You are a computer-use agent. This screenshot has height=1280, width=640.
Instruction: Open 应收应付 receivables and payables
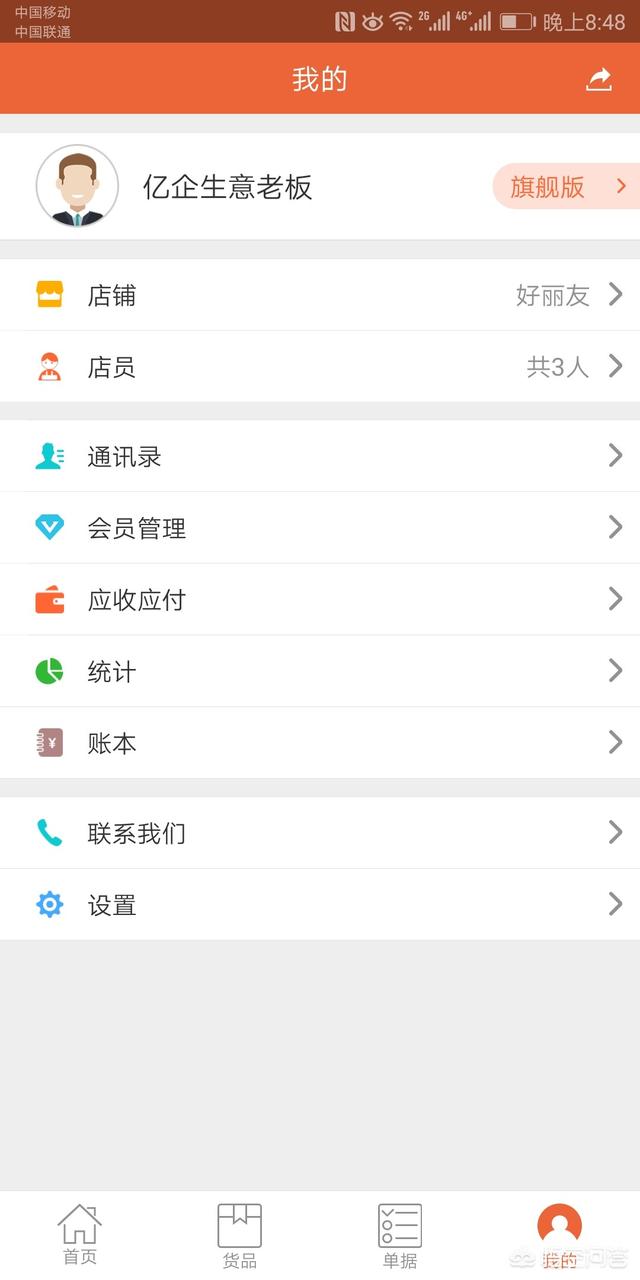[320, 600]
